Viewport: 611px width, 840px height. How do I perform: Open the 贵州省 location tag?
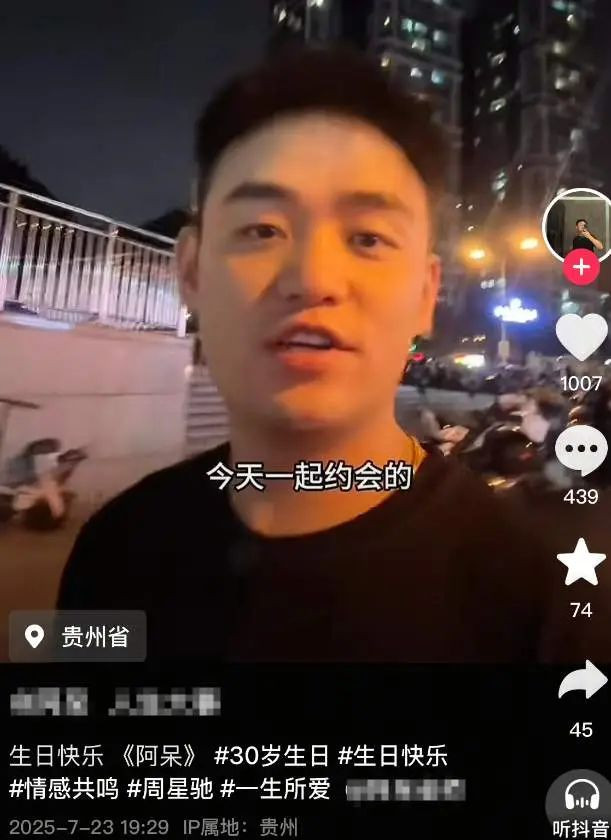point(78,636)
